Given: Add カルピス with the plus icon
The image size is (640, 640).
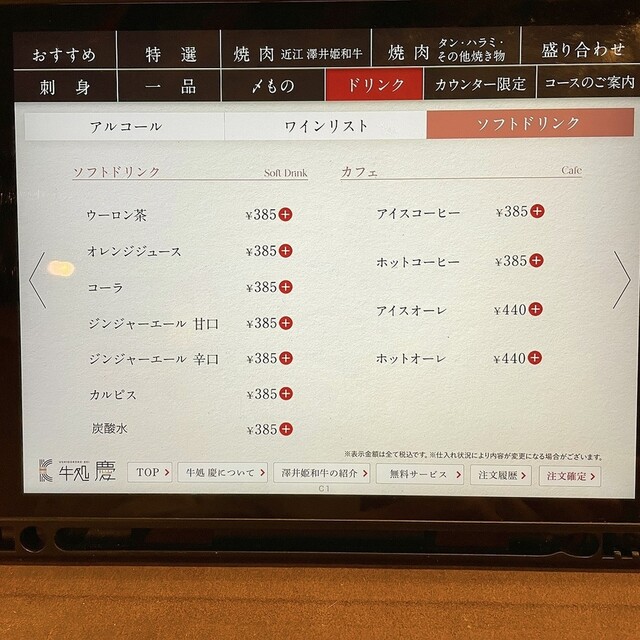Looking at the screenshot, I should 285,394.
